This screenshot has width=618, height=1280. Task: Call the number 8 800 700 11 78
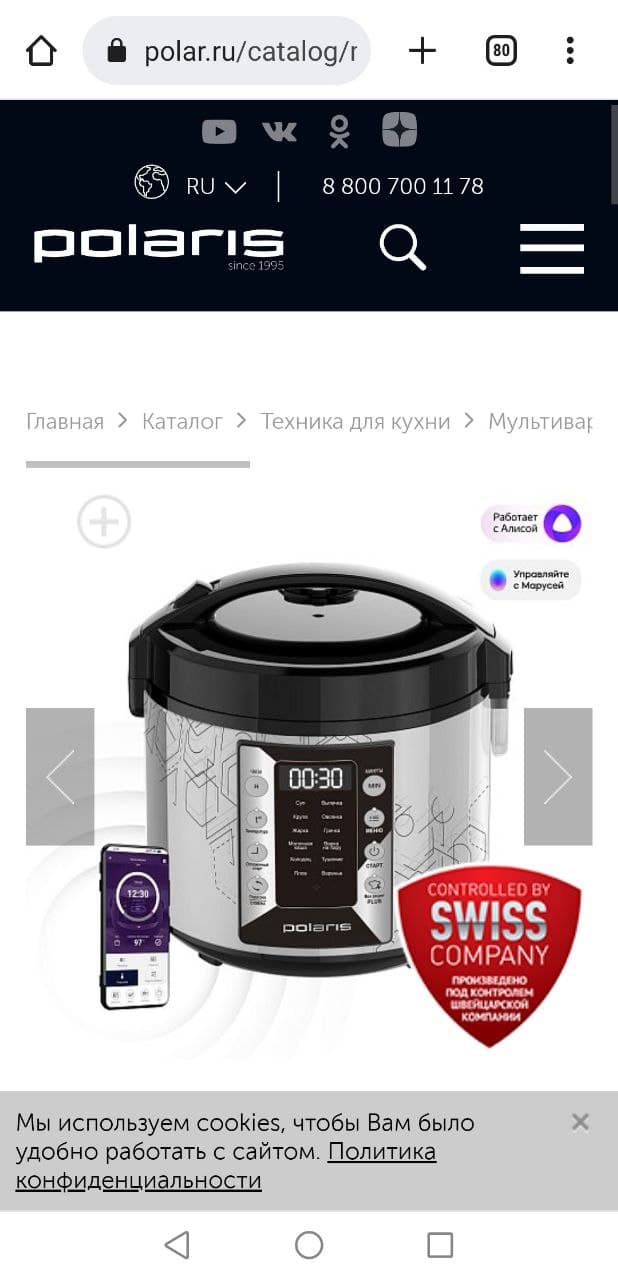[402, 186]
